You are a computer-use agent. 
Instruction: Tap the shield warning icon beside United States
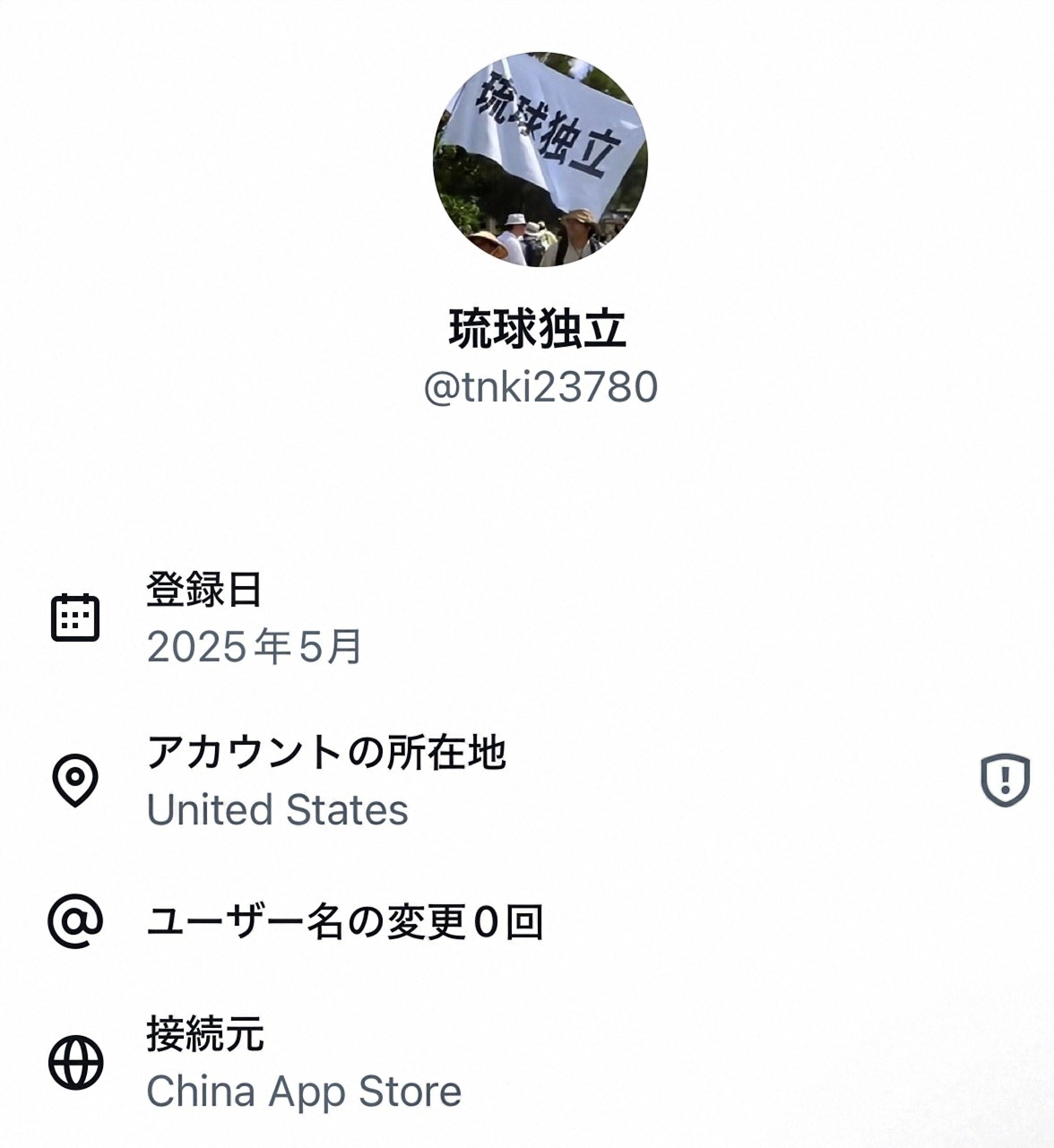click(1005, 779)
